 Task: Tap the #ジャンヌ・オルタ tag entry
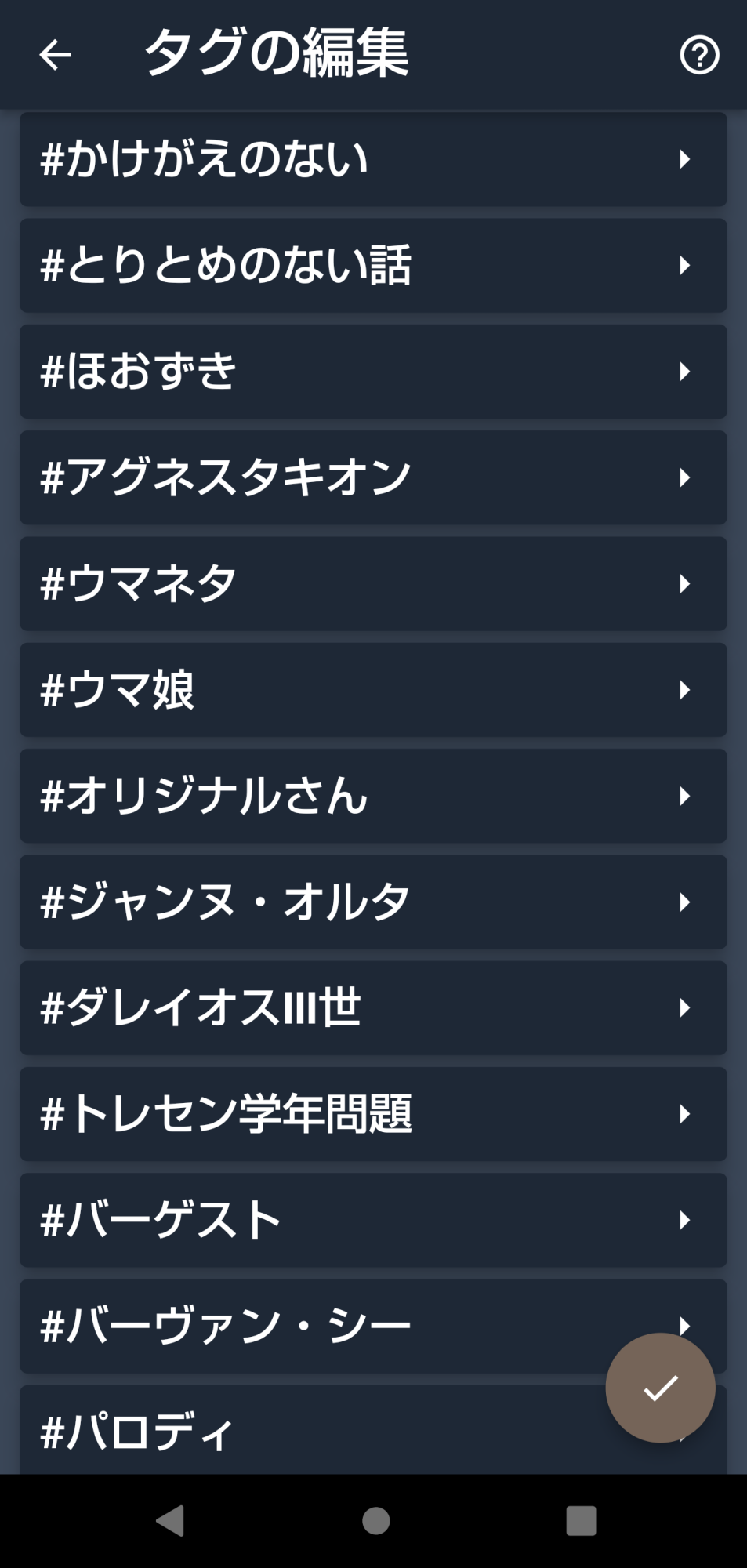[x=373, y=902]
